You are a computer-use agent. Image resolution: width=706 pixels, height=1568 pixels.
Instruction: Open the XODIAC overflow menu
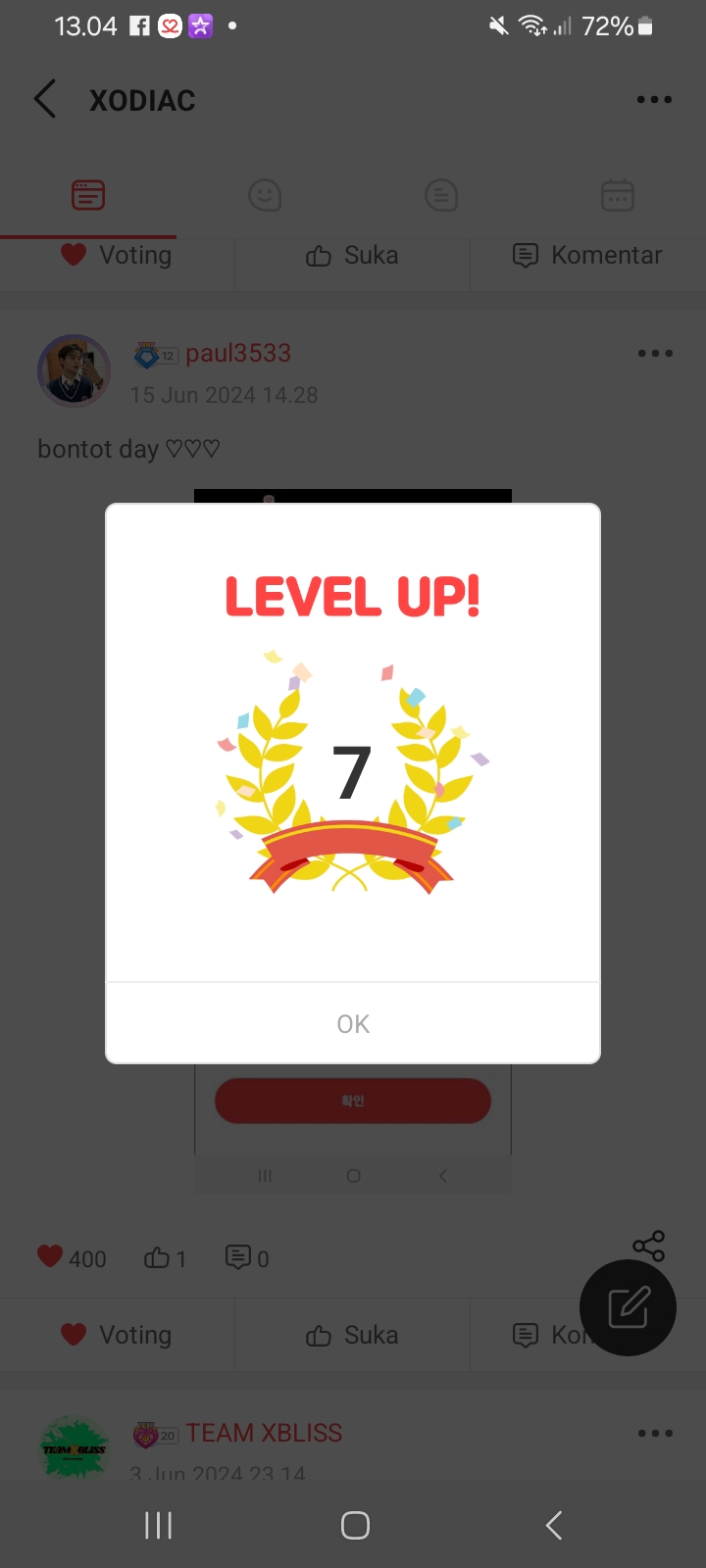coord(654,99)
